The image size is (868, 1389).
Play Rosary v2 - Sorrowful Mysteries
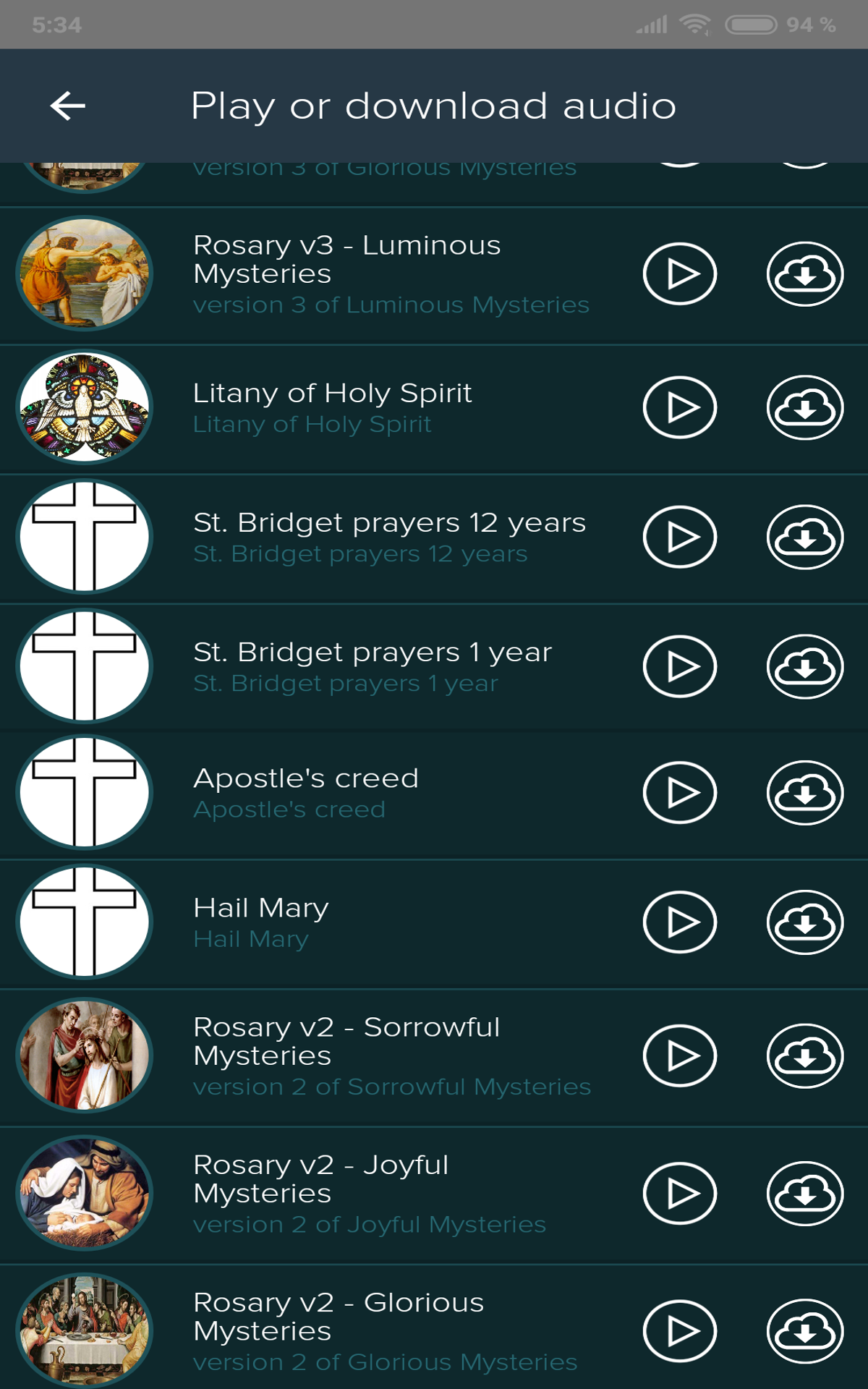click(x=680, y=1056)
